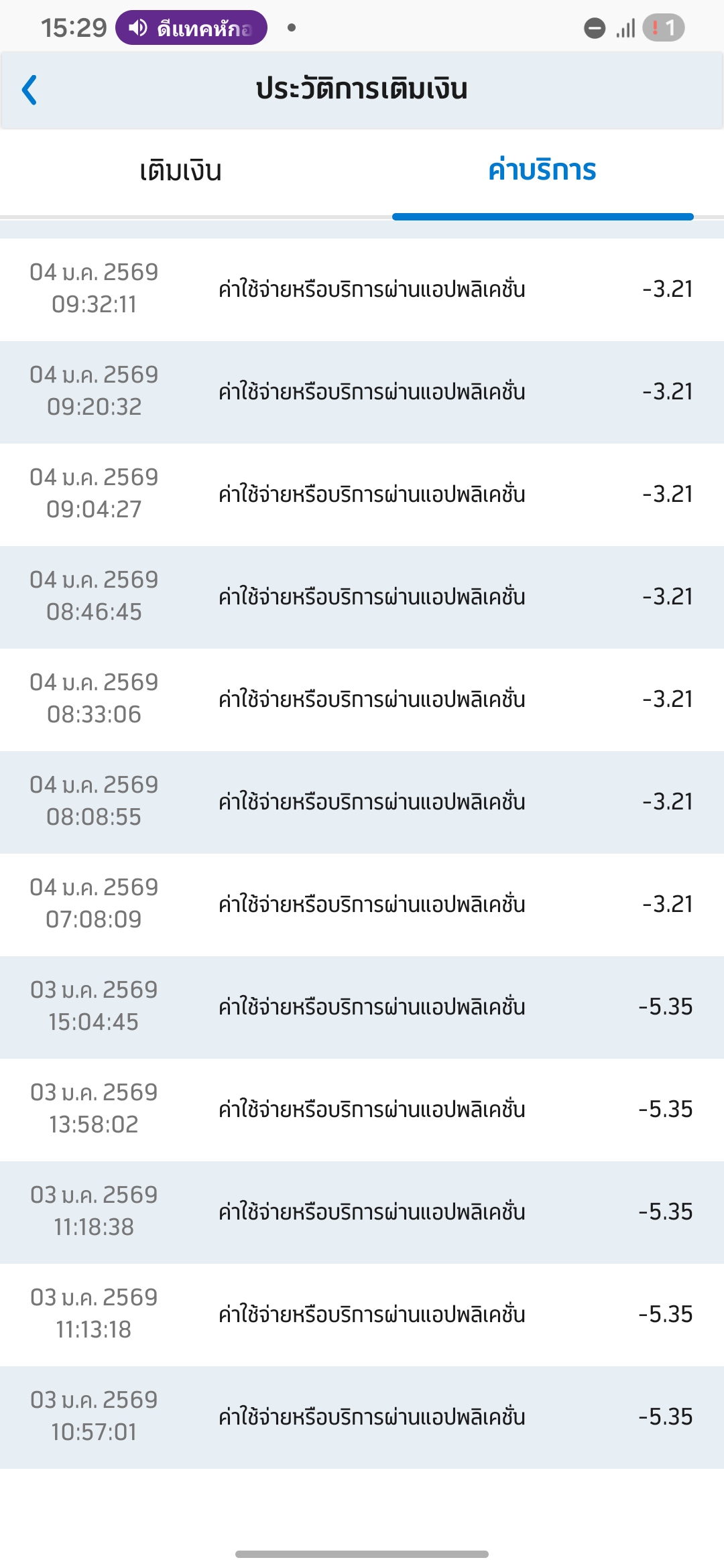
Task: Switch to the เติมเงิน tab
Action: click(180, 171)
